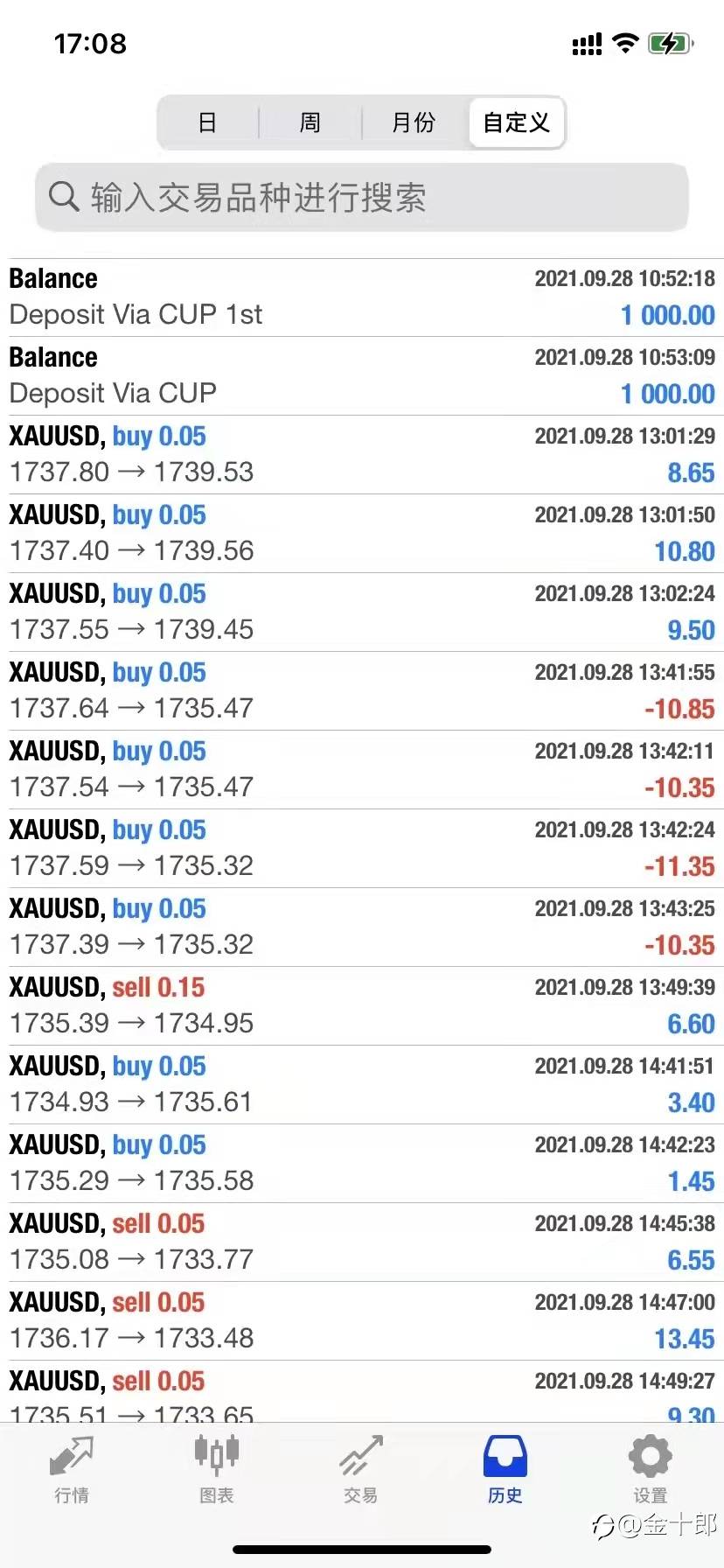724x1568 pixels.
Task: Switch to the 交易 trade tab
Action: 361,1470
